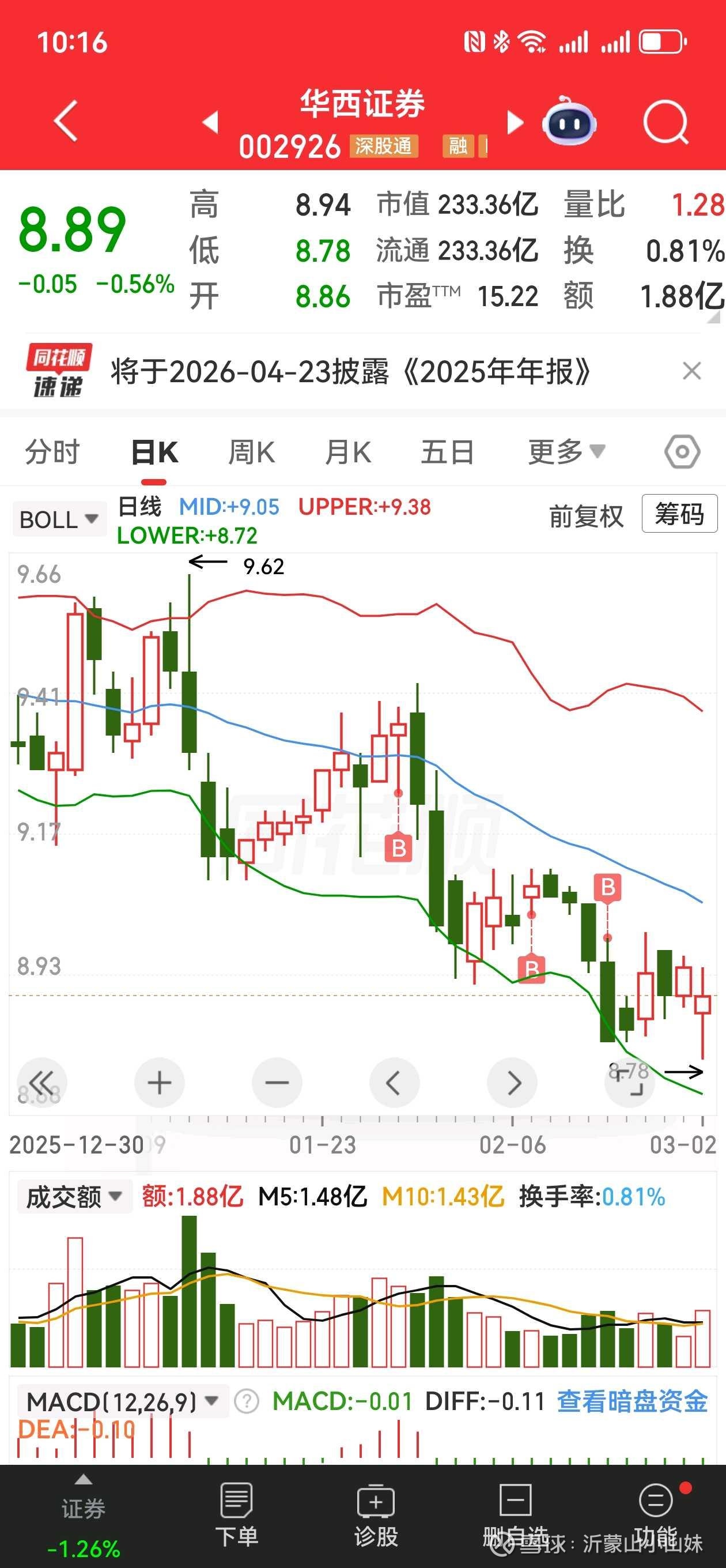Open chart settings hexagon icon

coord(682,453)
